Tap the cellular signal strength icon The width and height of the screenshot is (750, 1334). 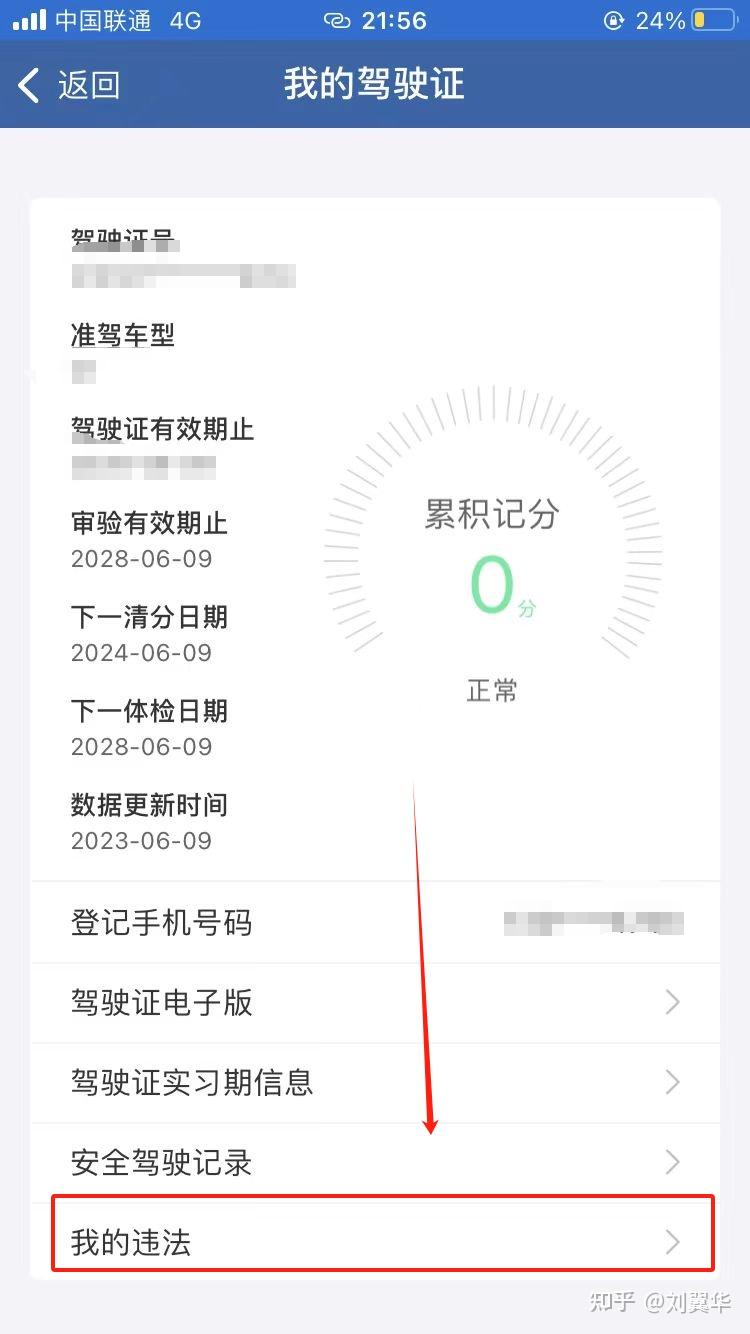click(27, 19)
